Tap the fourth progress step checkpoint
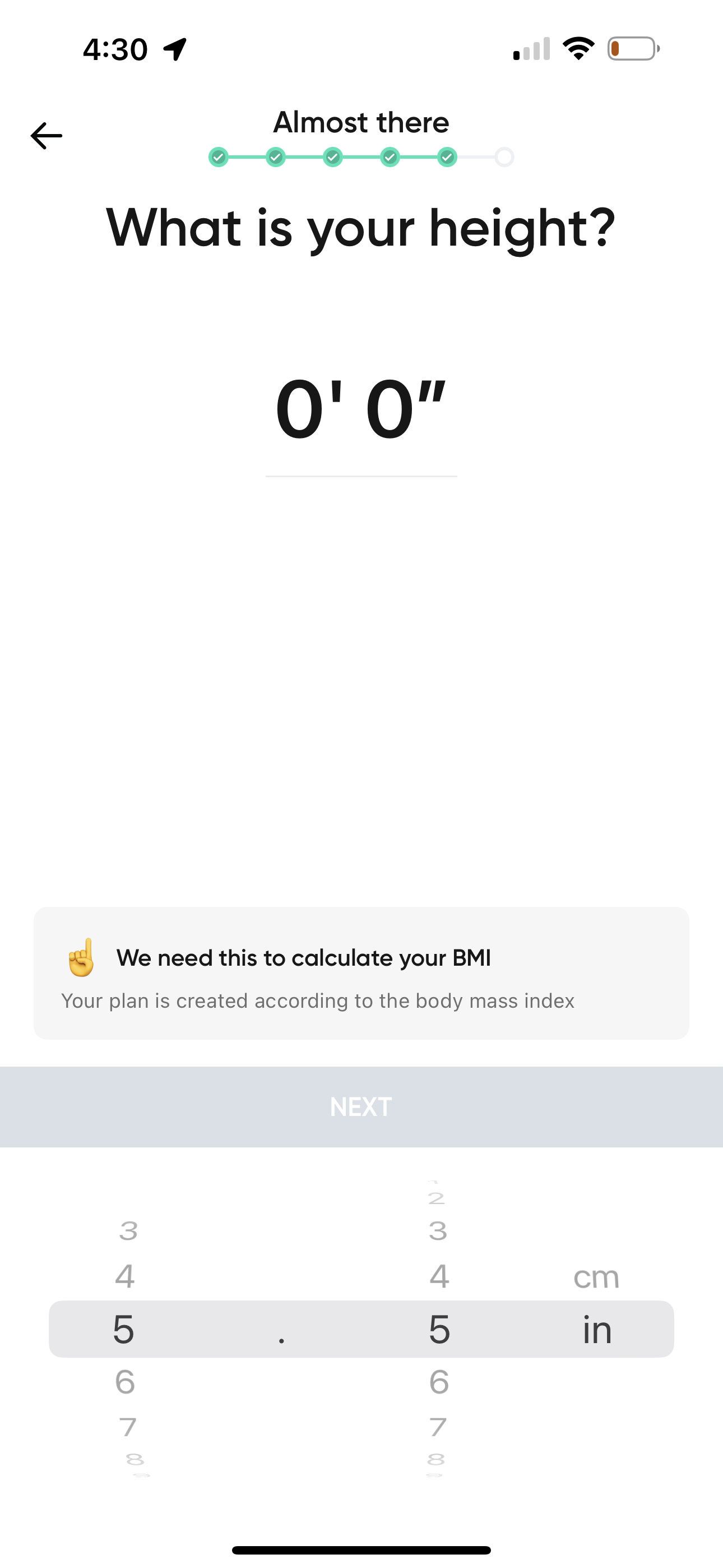Image resolution: width=723 pixels, height=1568 pixels. coord(390,157)
